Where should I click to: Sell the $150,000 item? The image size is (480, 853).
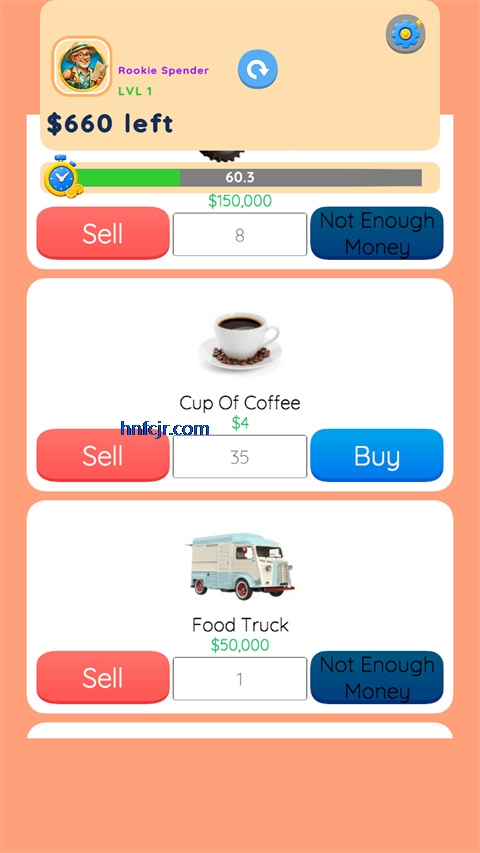coord(103,233)
